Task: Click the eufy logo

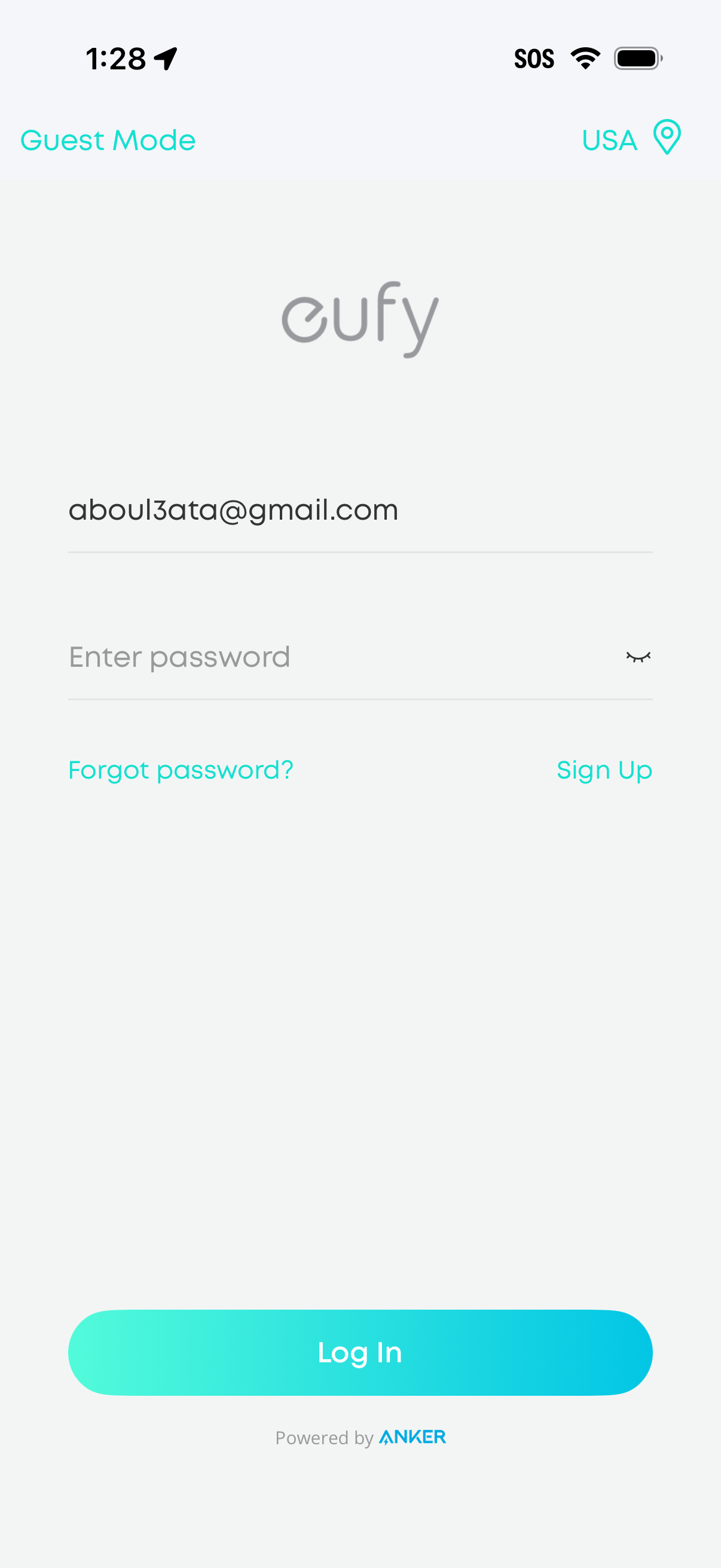Action: pos(360,318)
